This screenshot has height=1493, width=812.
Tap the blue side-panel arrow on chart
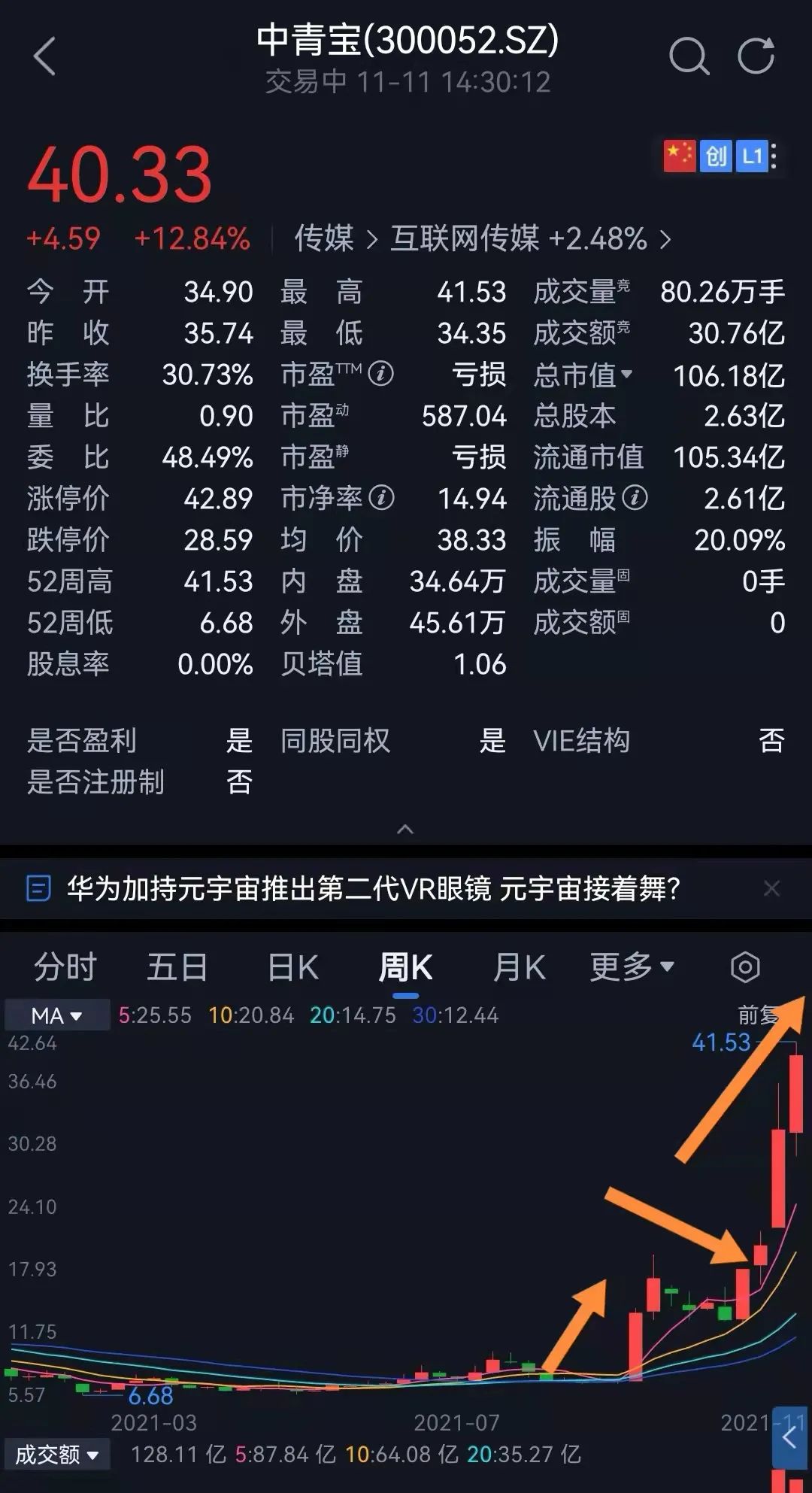pos(789,1437)
